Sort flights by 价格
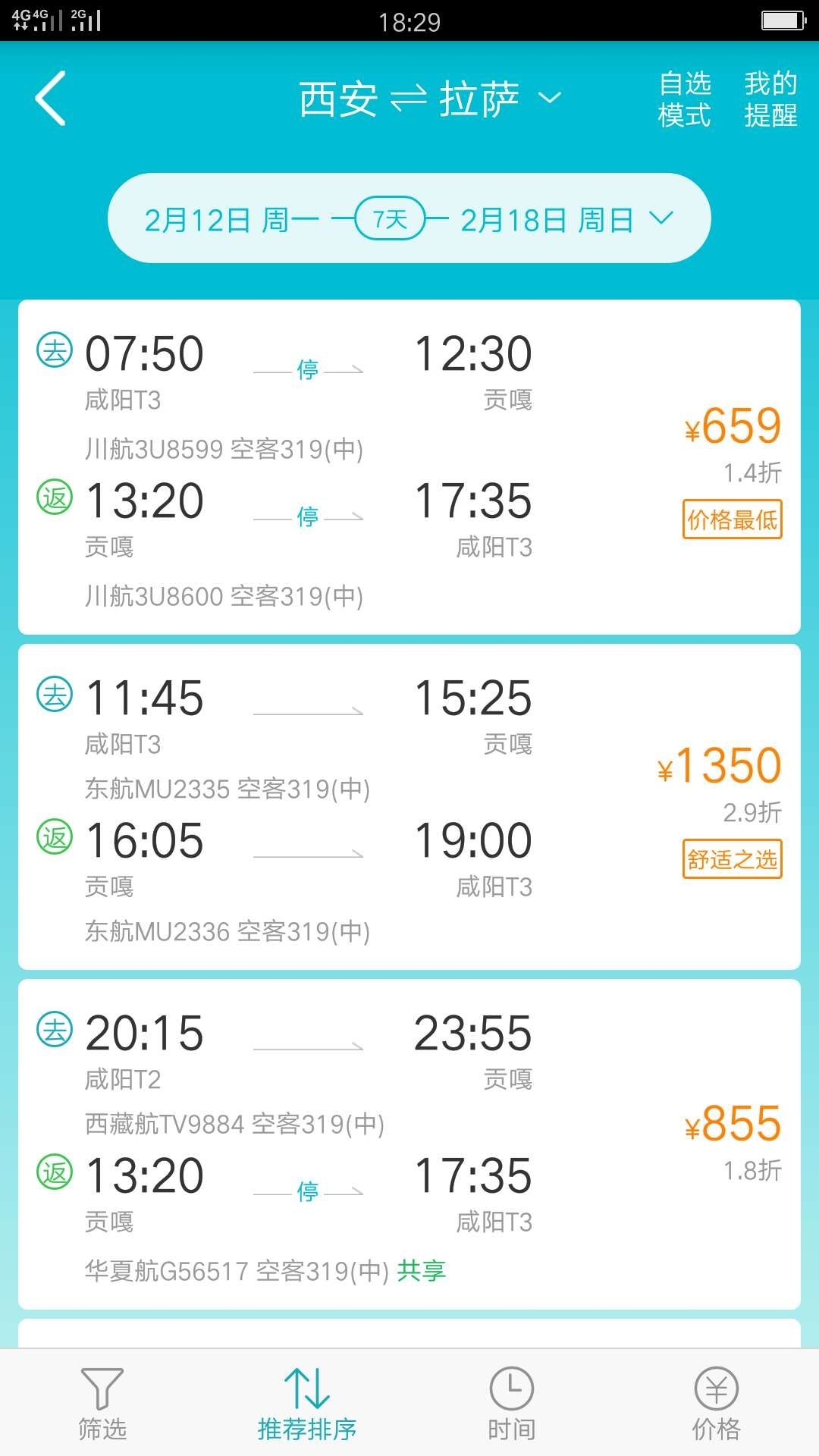 (x=717, y=1403)
